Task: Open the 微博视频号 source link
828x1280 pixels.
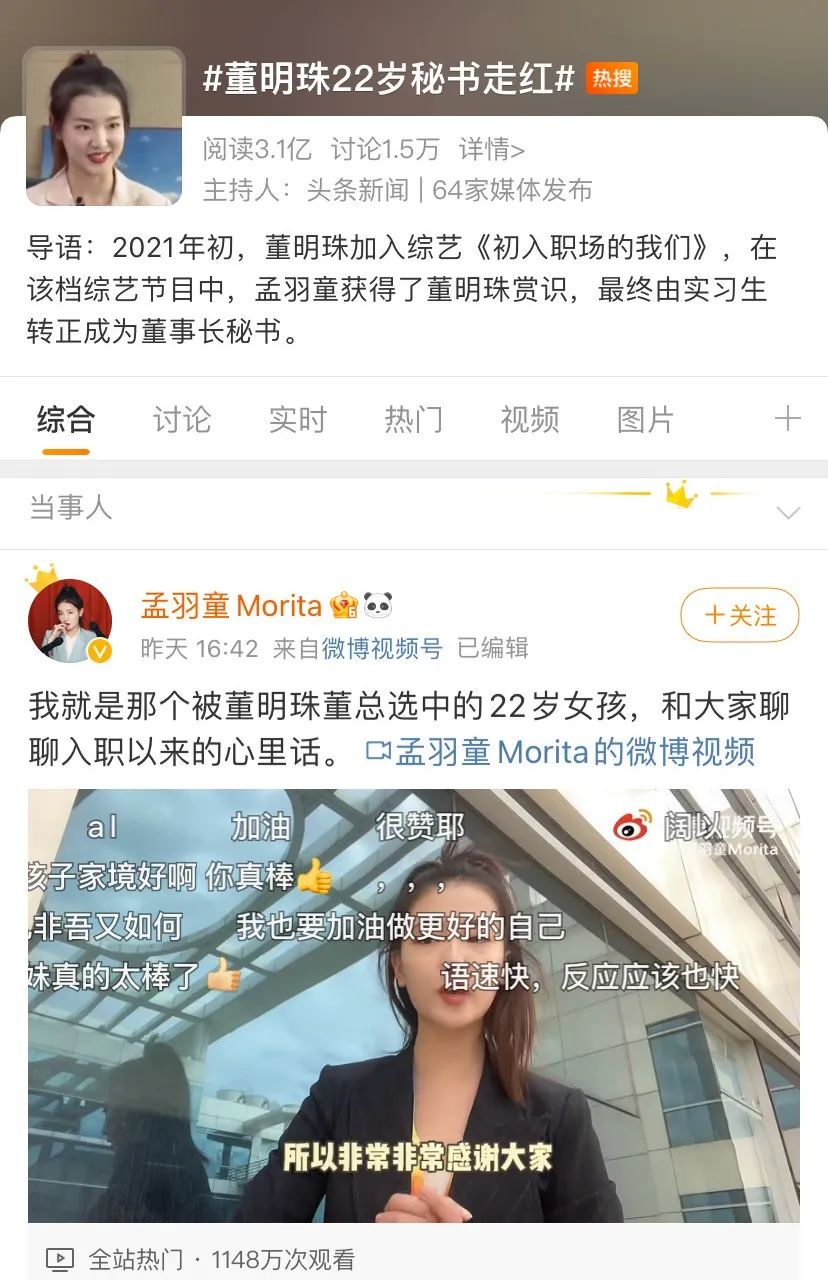Action: point(382,648)
